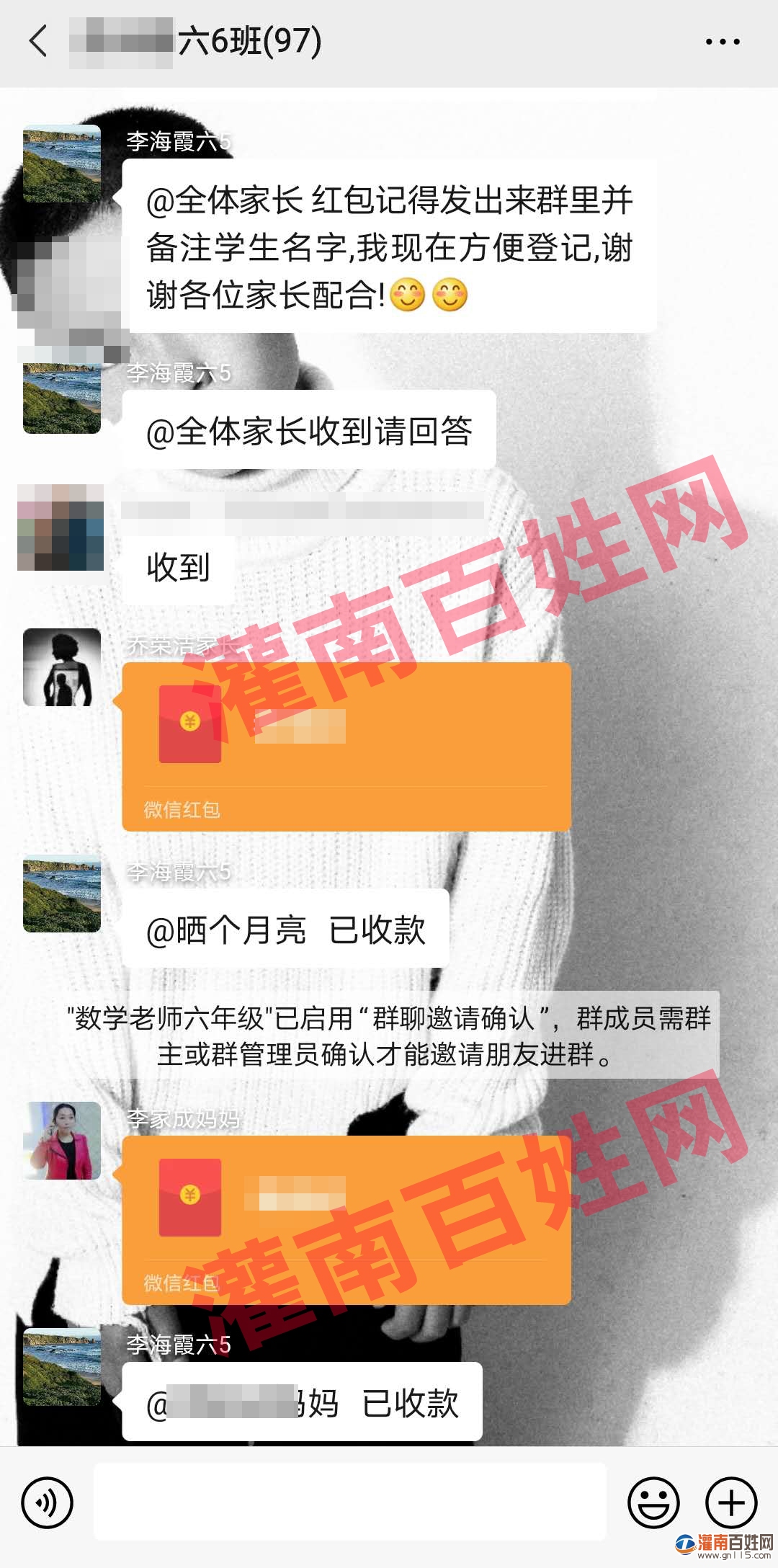Open the emoji picker

point(653,1503)
